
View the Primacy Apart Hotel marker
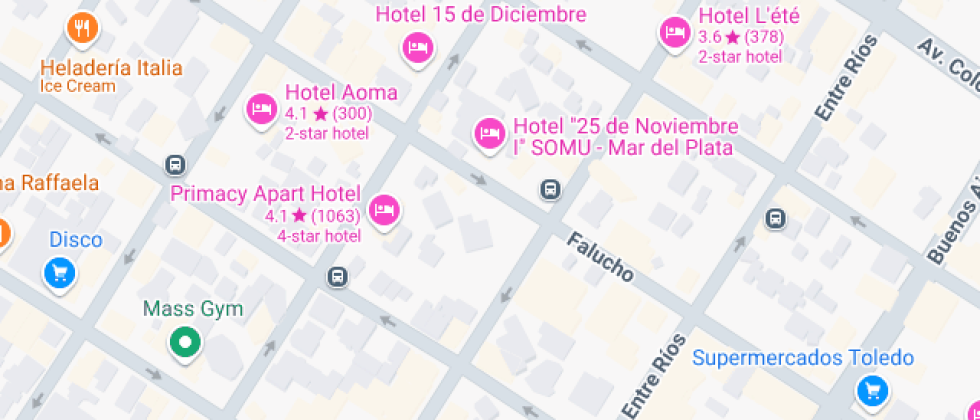[x=385, y=210]
